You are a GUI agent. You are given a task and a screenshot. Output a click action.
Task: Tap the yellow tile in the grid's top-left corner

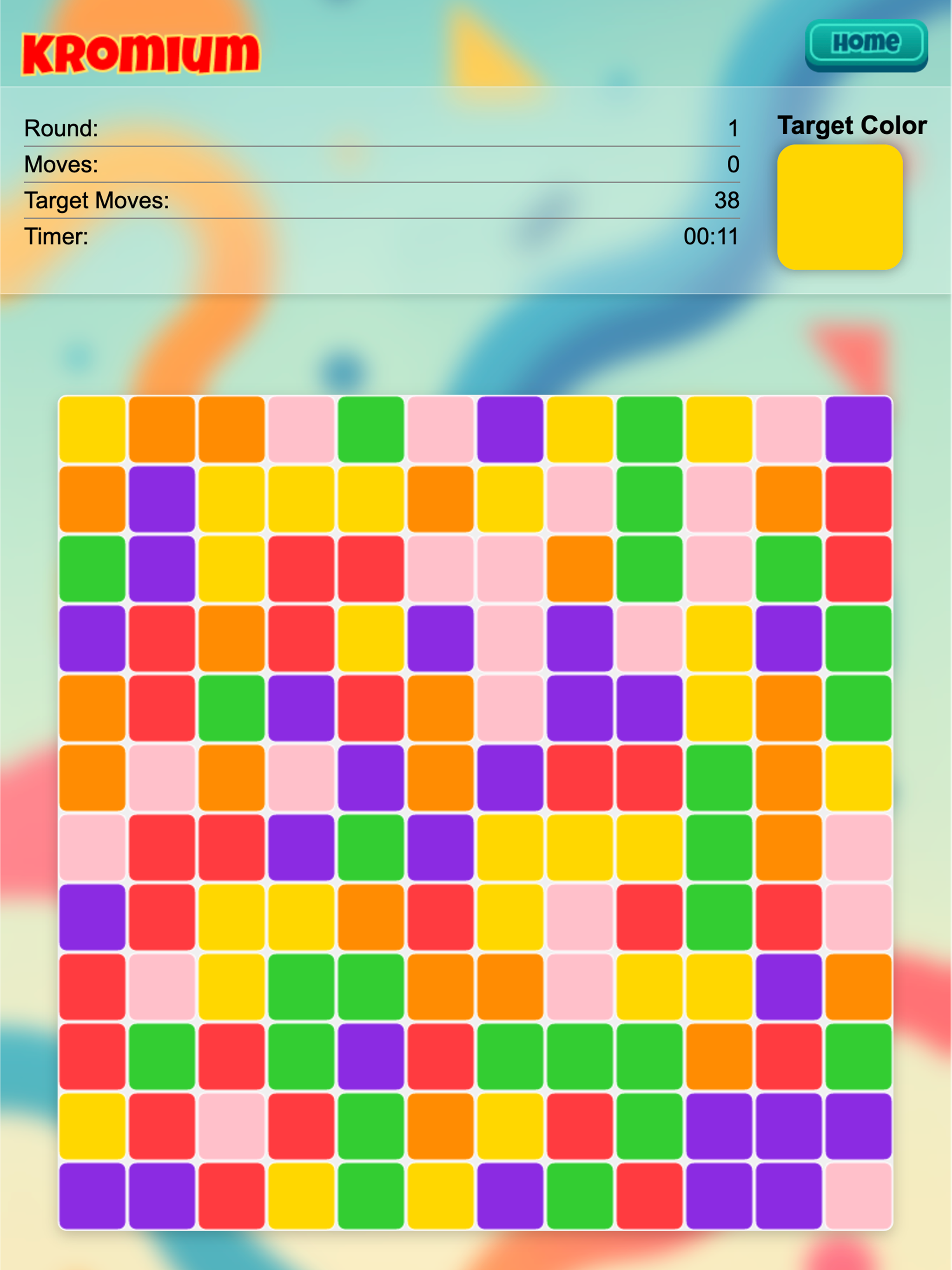click(x=93, y=429)
